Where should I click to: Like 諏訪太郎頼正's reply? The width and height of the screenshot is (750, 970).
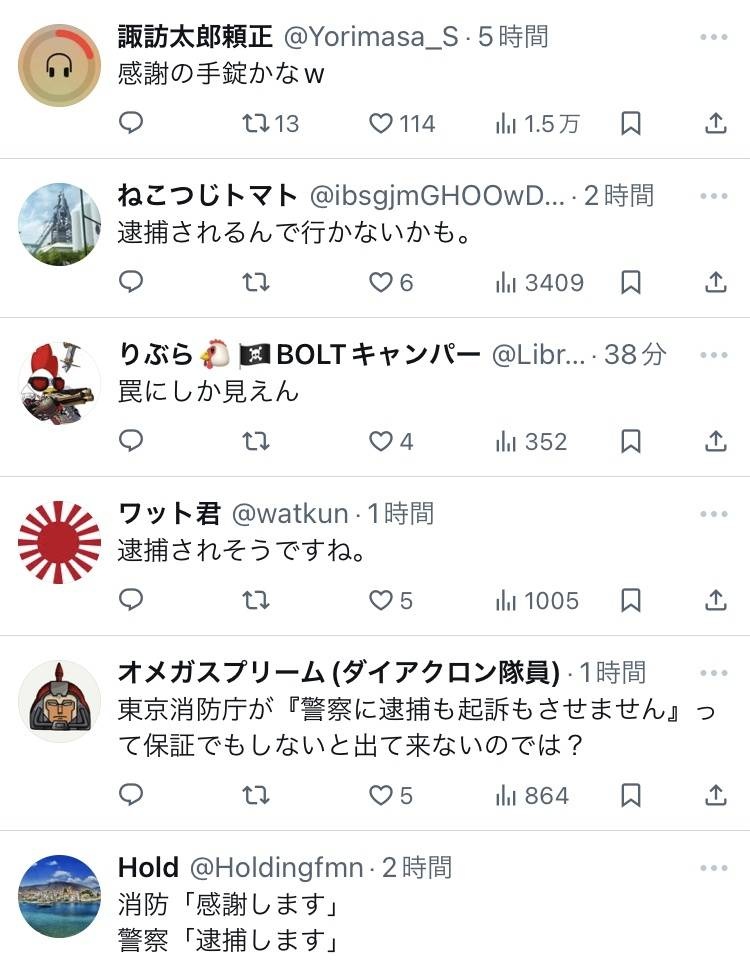click(381, 124)
